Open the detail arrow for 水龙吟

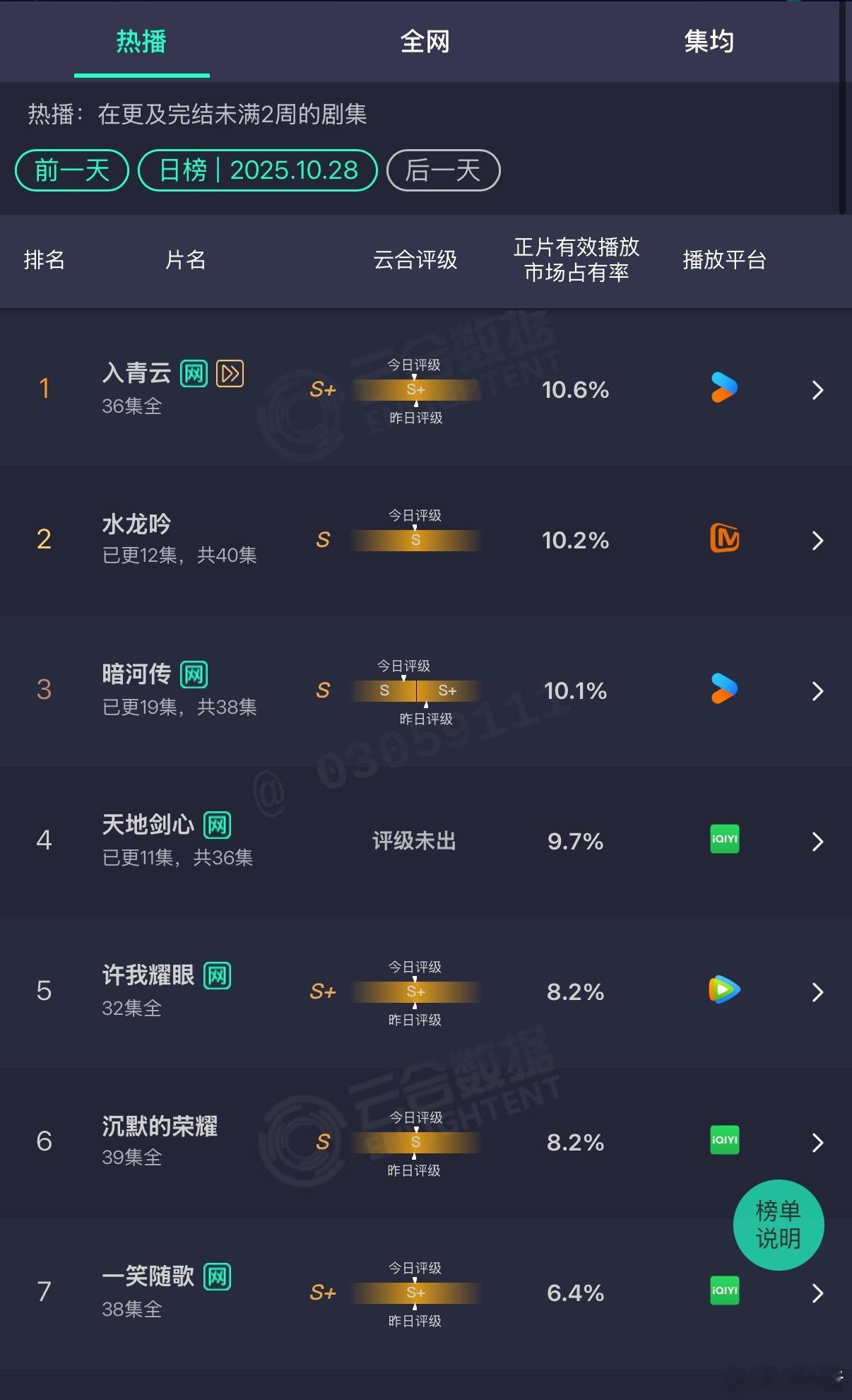point(818,540)
